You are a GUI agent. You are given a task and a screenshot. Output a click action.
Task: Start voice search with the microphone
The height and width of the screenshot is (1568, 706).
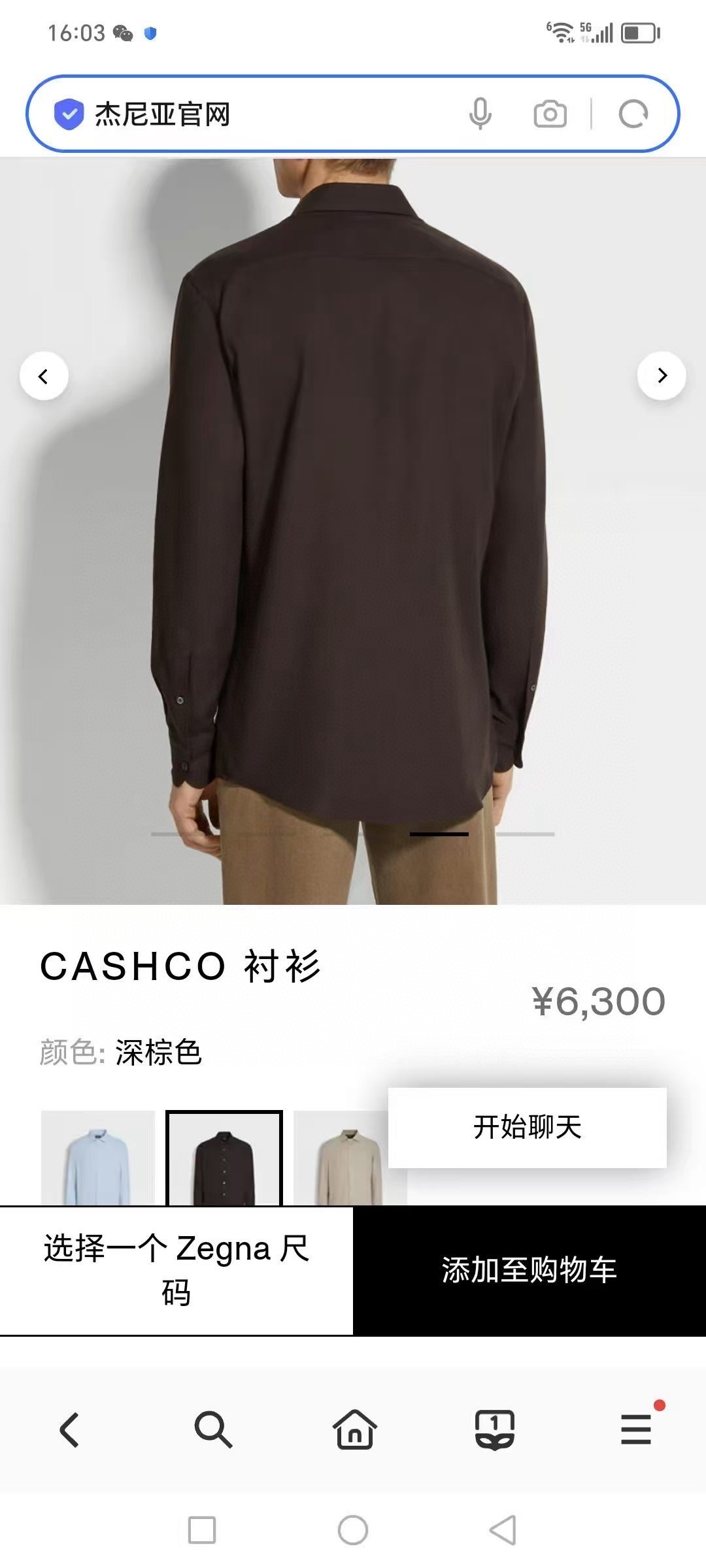click(x=480, y=114)
